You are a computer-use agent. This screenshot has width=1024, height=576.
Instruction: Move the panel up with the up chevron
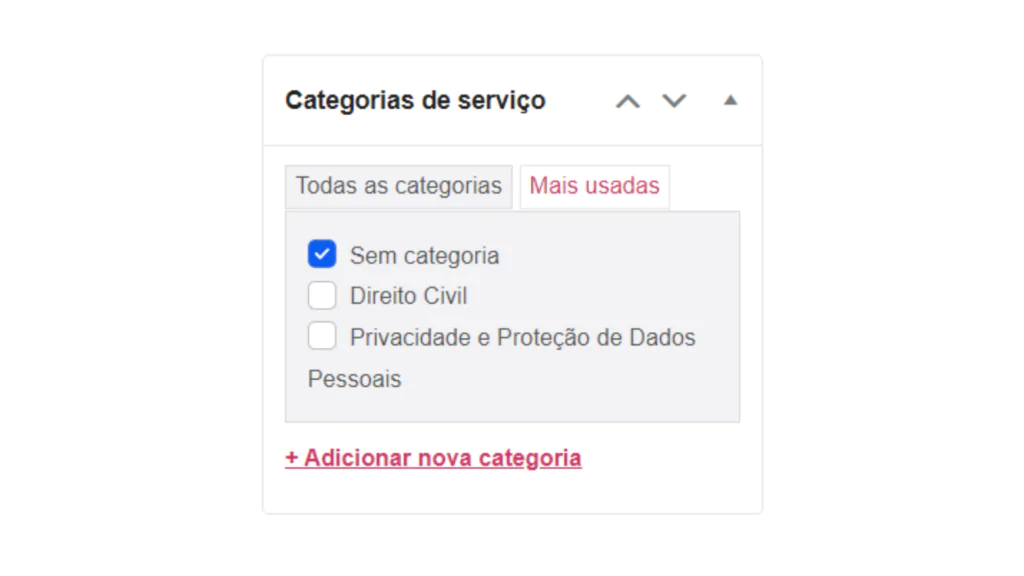(628, 101)
